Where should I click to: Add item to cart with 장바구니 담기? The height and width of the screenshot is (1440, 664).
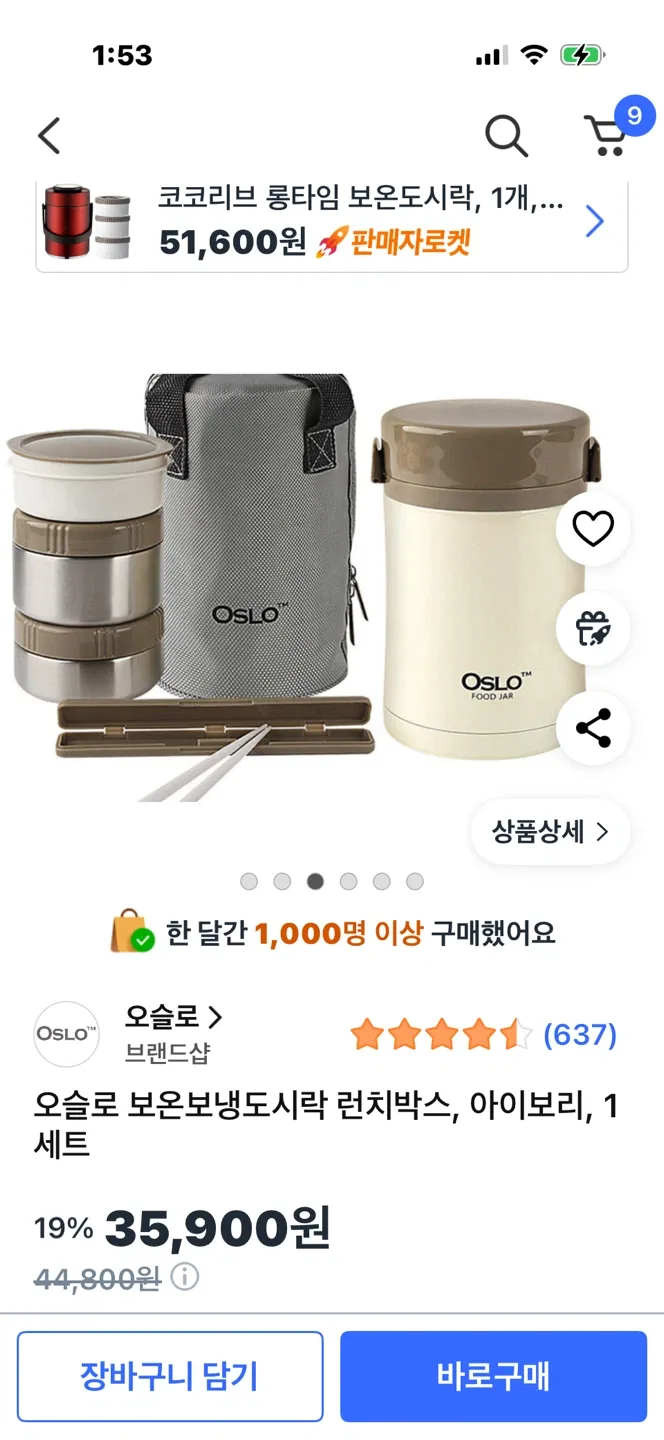click(x=170, y=1376)
